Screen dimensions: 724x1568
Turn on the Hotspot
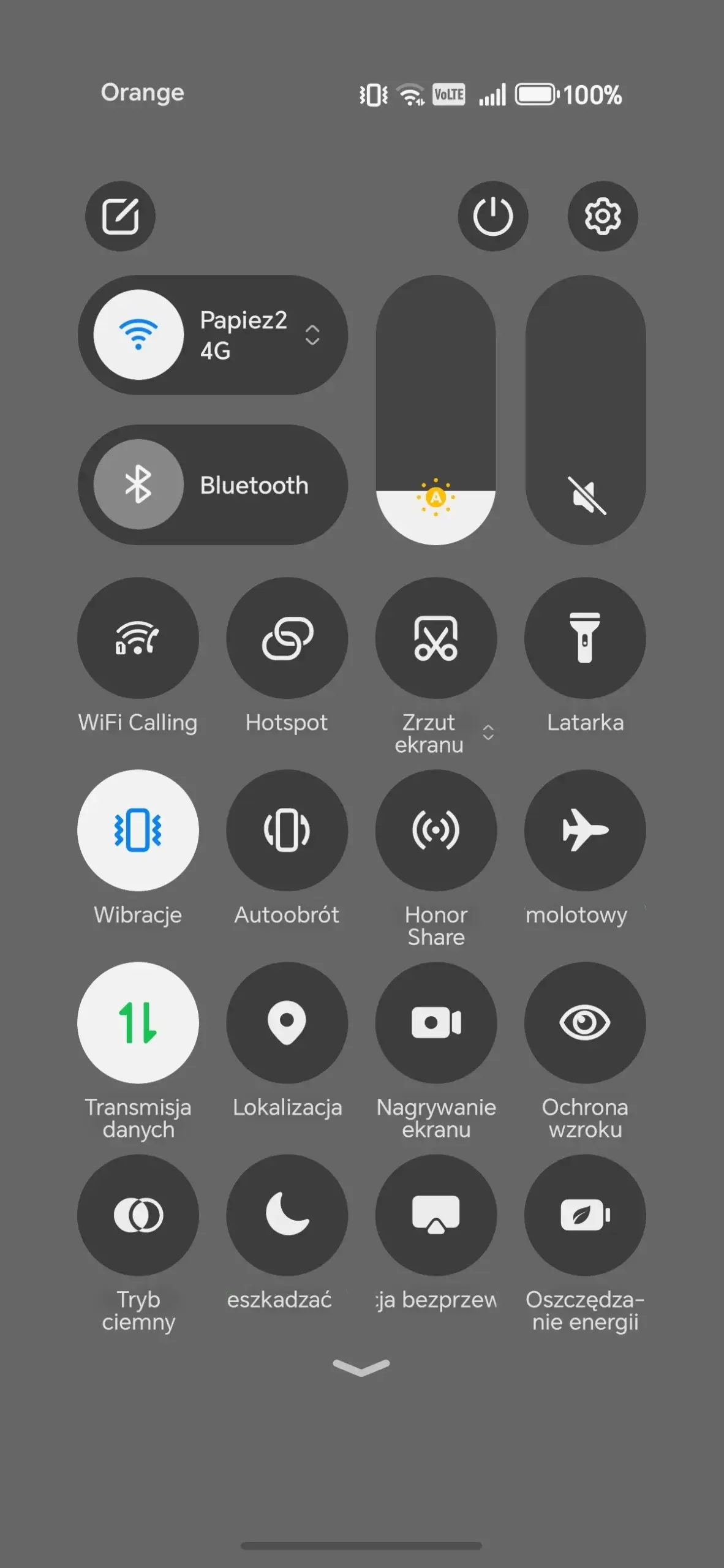click(x=287, y=638)
